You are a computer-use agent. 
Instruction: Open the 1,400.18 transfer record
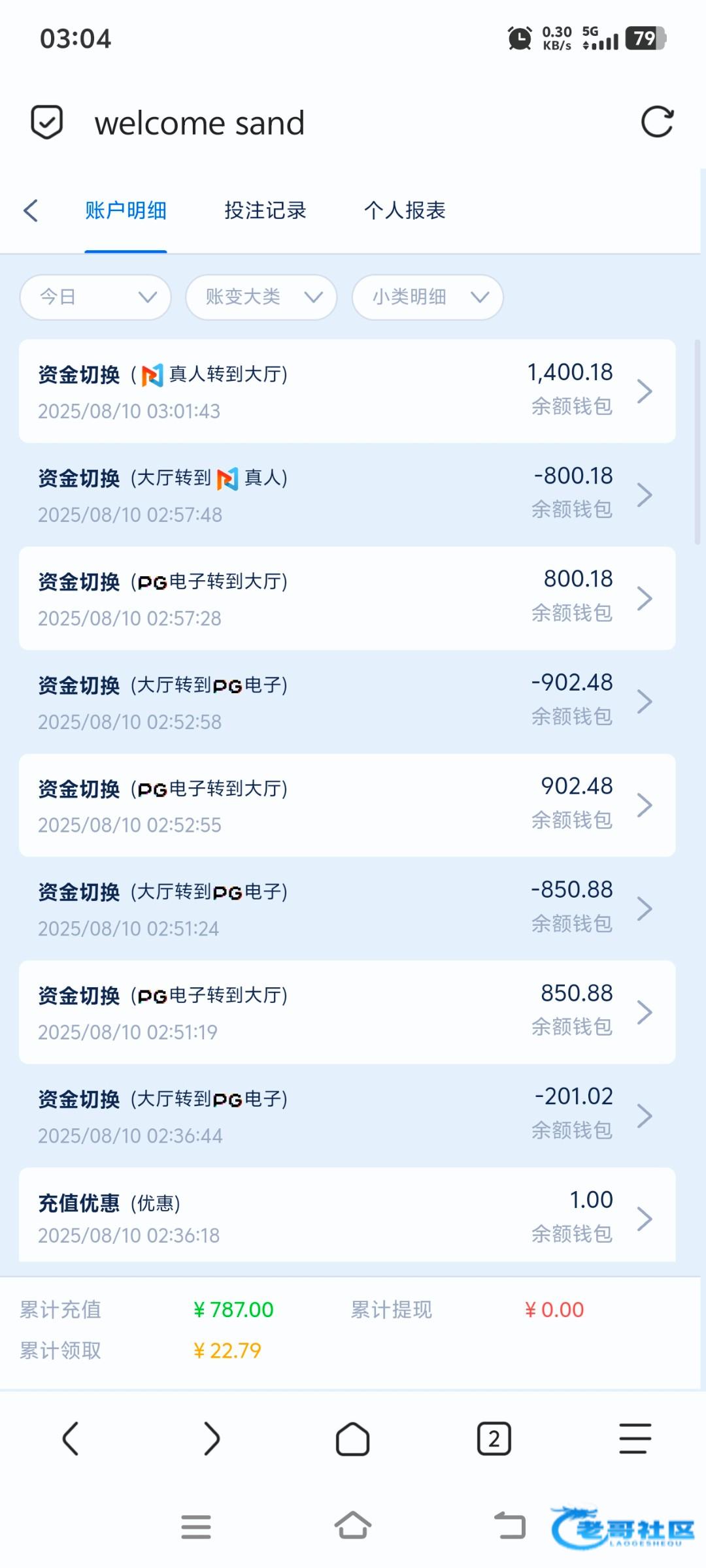pyautogui.click(x=347, y=391)
